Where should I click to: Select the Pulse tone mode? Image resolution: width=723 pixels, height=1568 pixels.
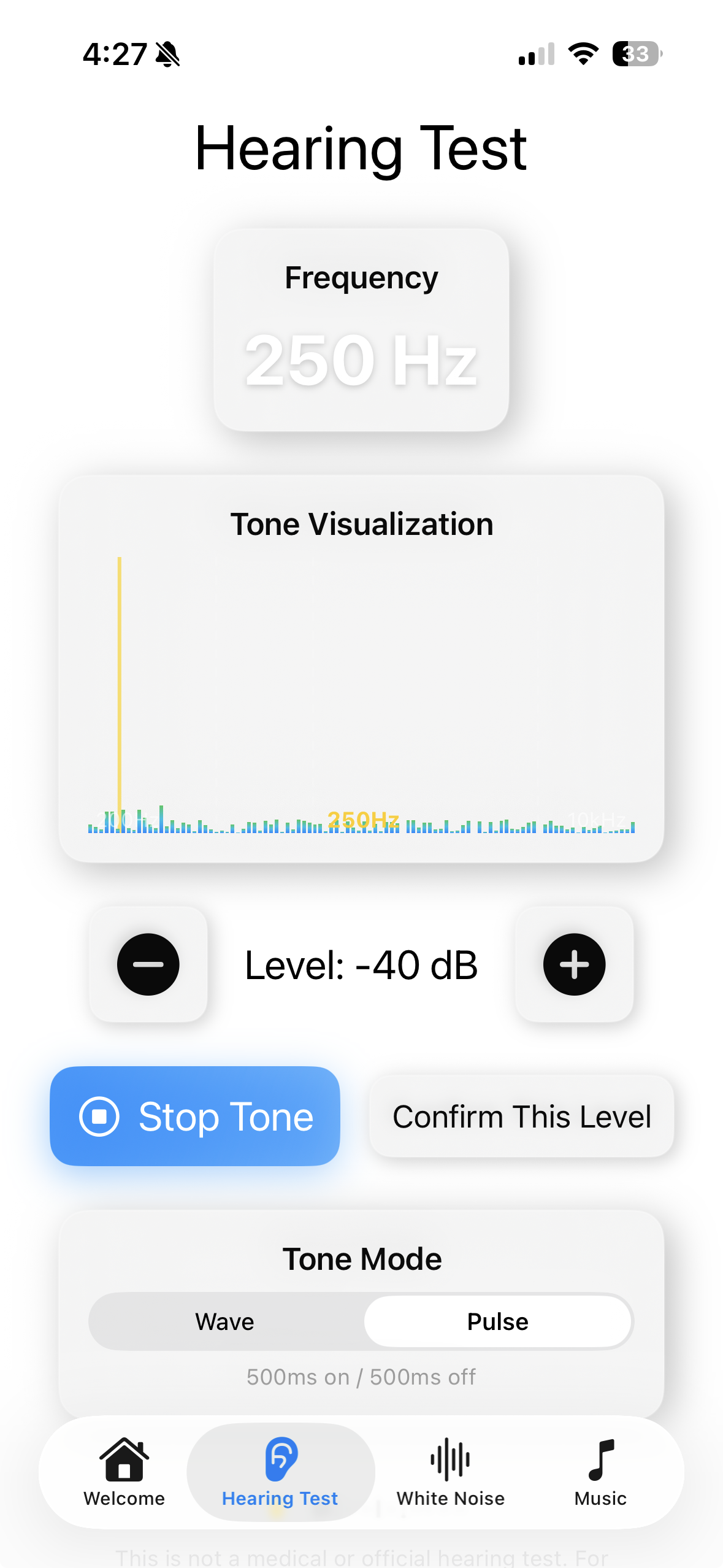(x=497, y=1321)
